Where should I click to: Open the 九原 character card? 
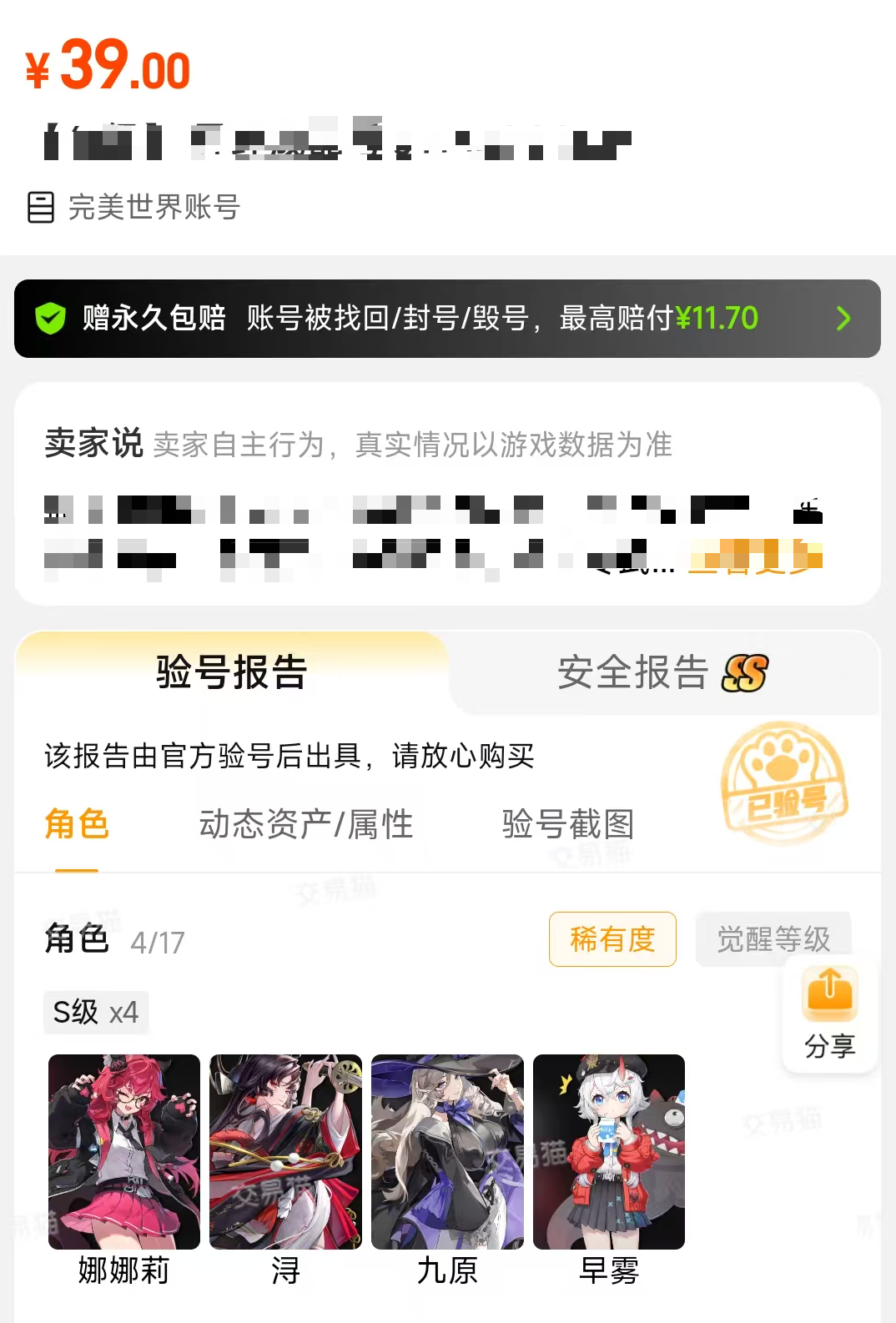pyautogui.click(x=447, y=1170)
